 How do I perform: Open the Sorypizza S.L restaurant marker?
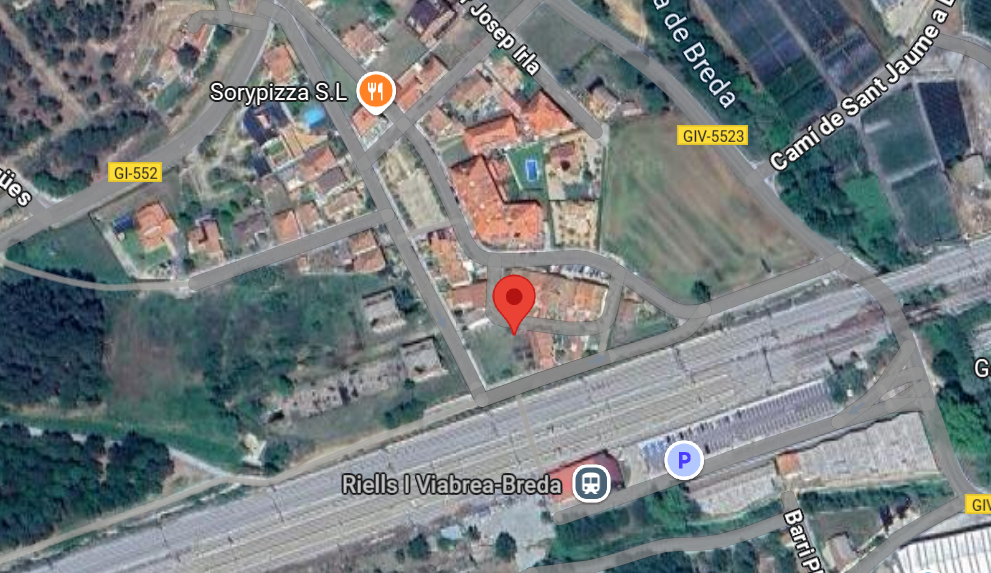point(376,92)
